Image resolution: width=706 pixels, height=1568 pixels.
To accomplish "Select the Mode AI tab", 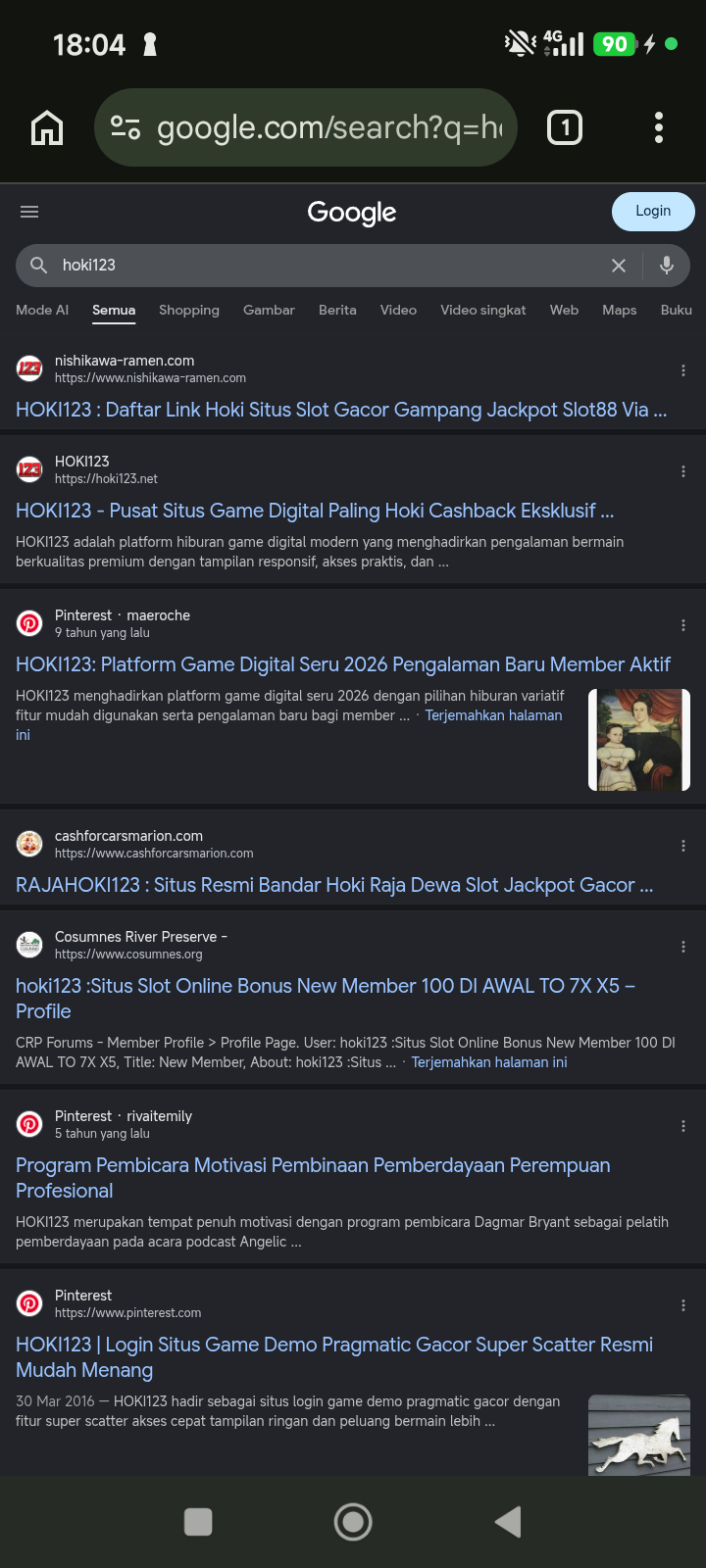I will 42,310.
